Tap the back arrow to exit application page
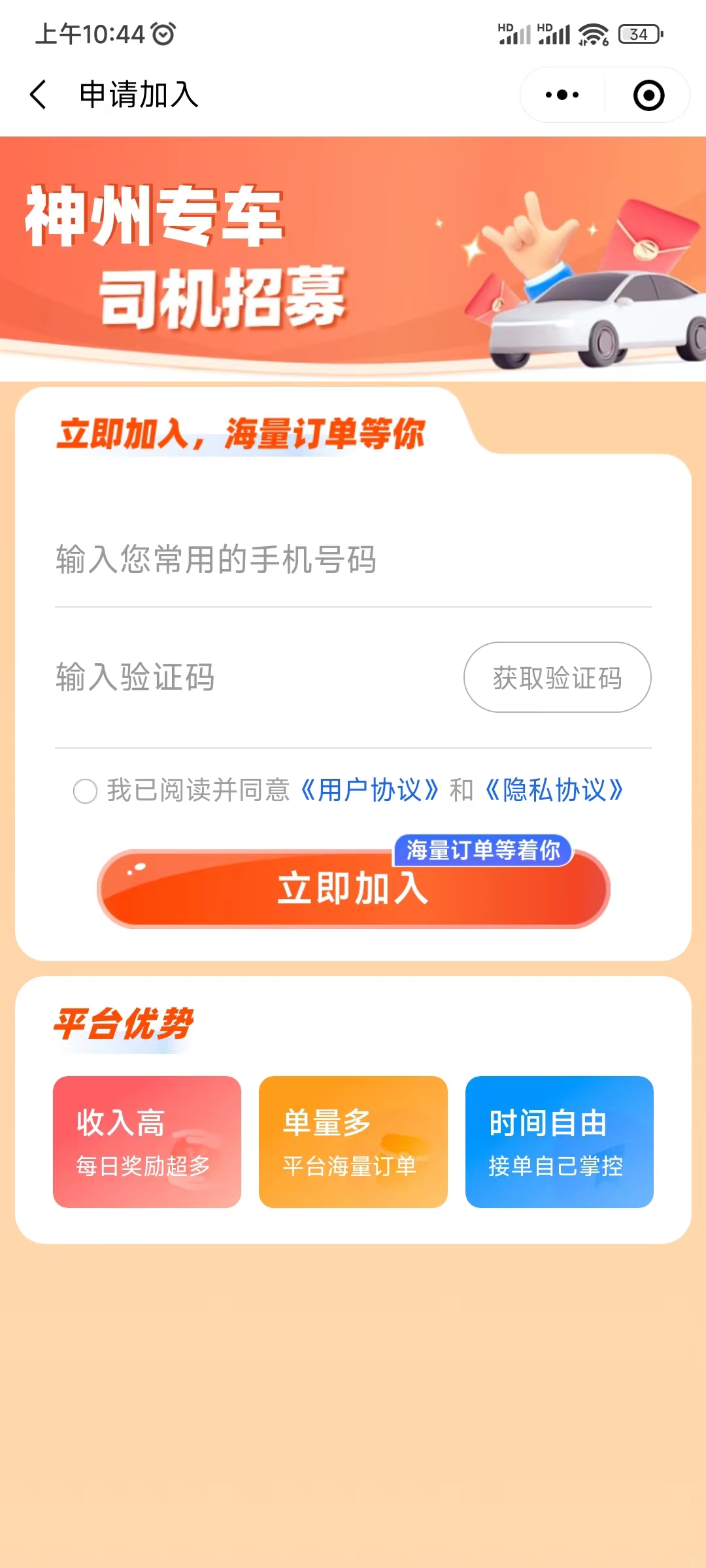This screenshot has height=1568, width=706. click(37, 95)
